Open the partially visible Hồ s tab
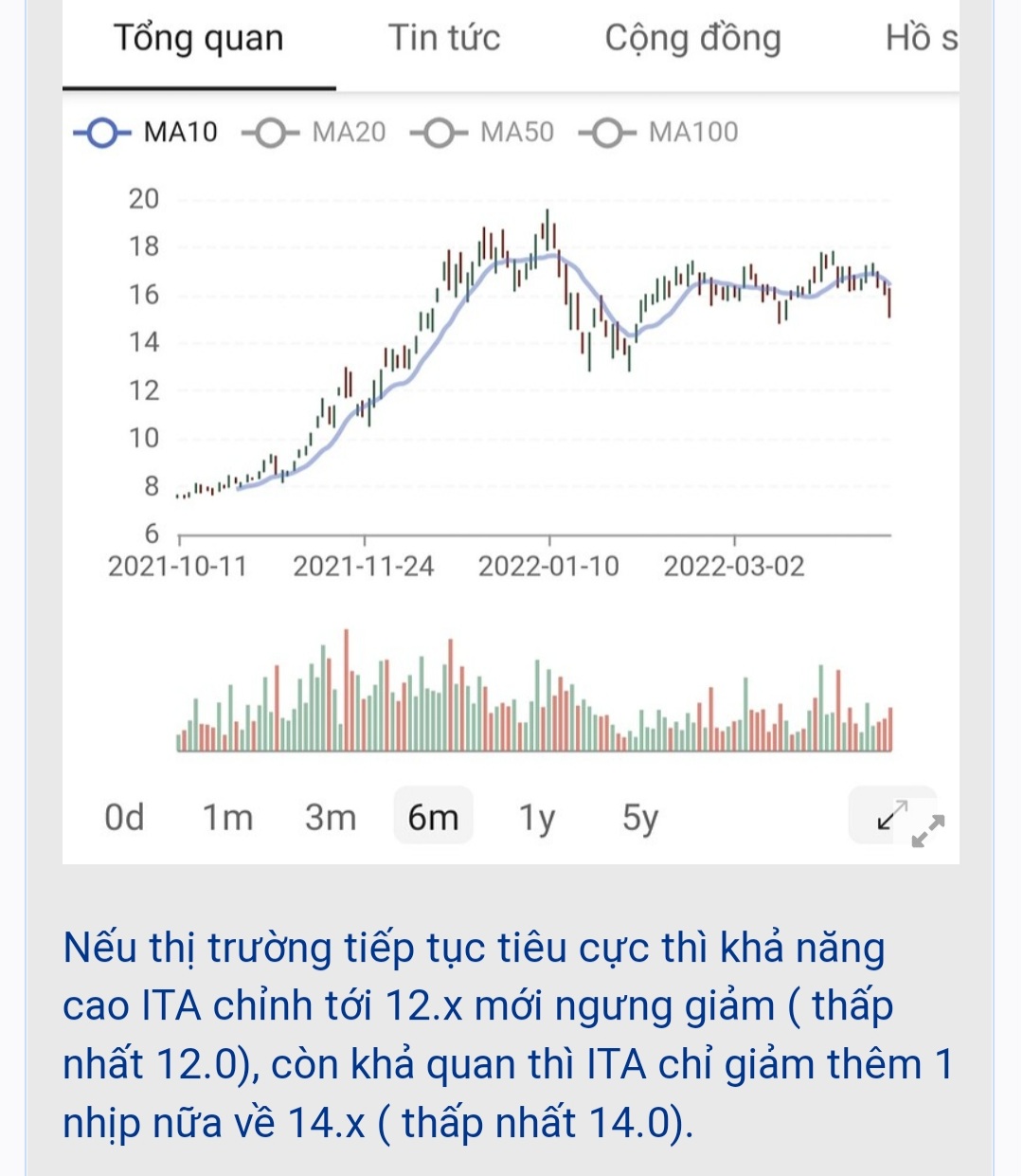The height and width of the screenshot is (1176, 1023). [921, 39]
